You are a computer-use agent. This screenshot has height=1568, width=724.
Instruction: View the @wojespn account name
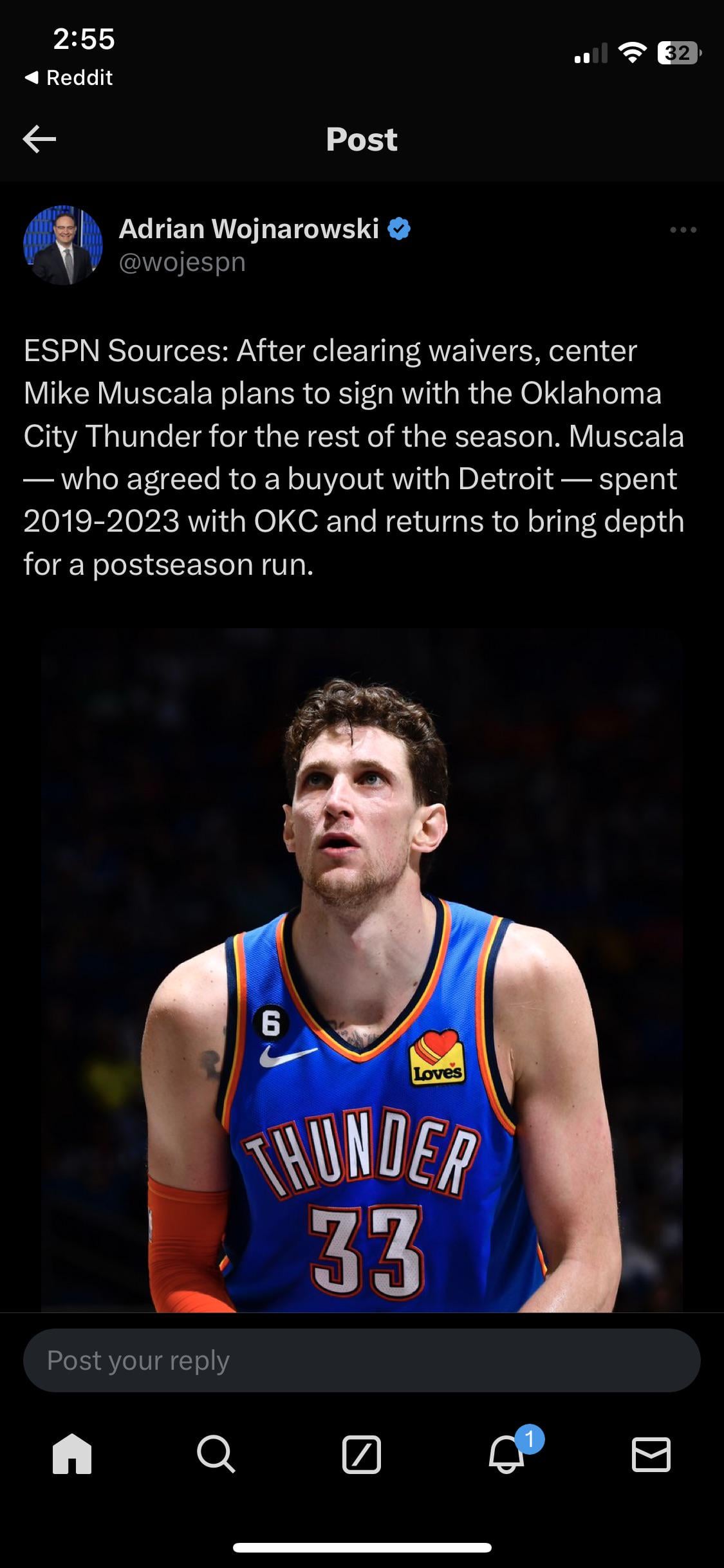(x=182, y=263)
